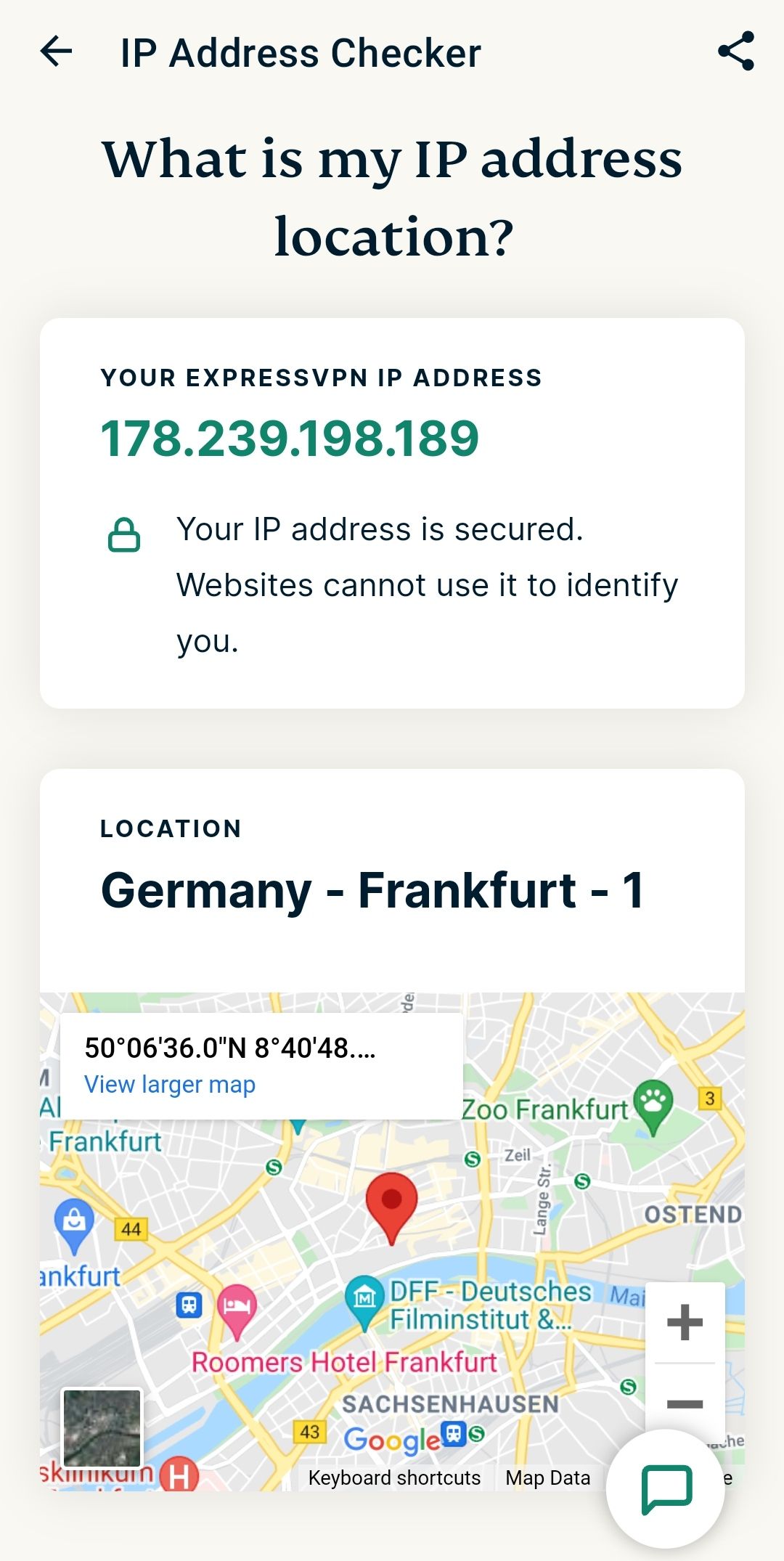Zoom in on the map
This screenshot has height=1561, width=784.
tap(685, 1322)
